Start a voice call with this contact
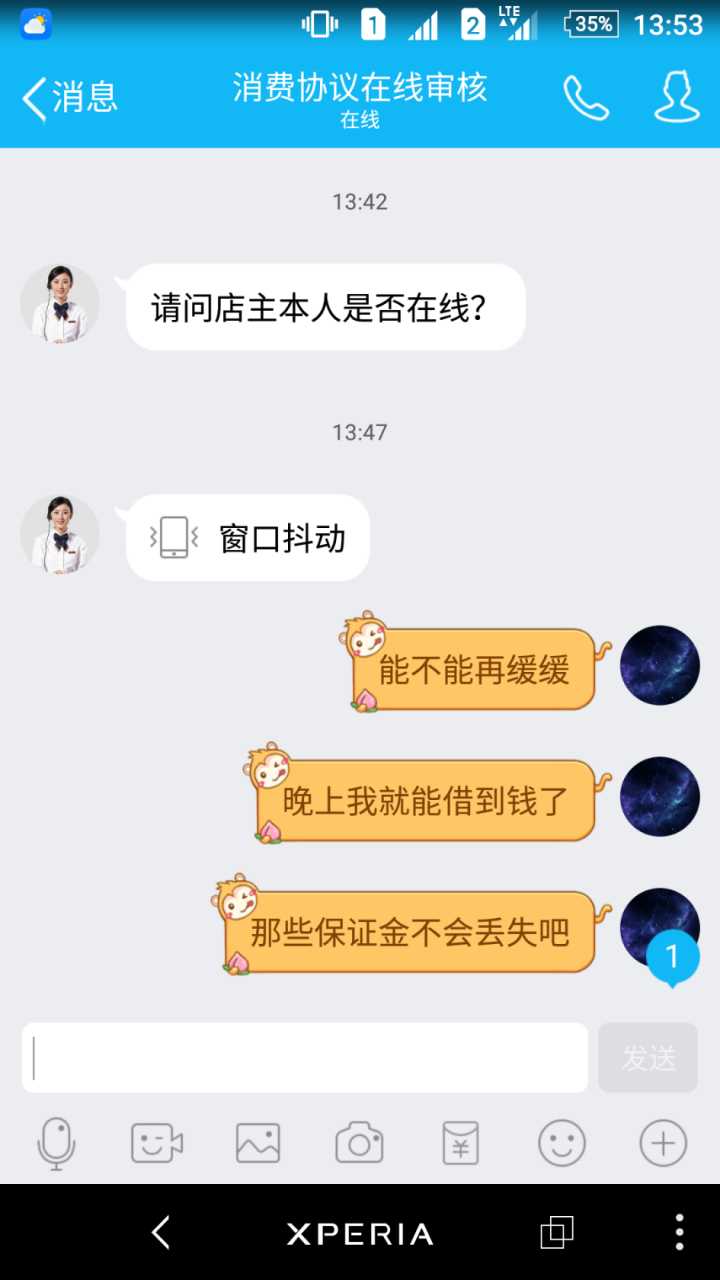720x1280 pixels. 586,98
